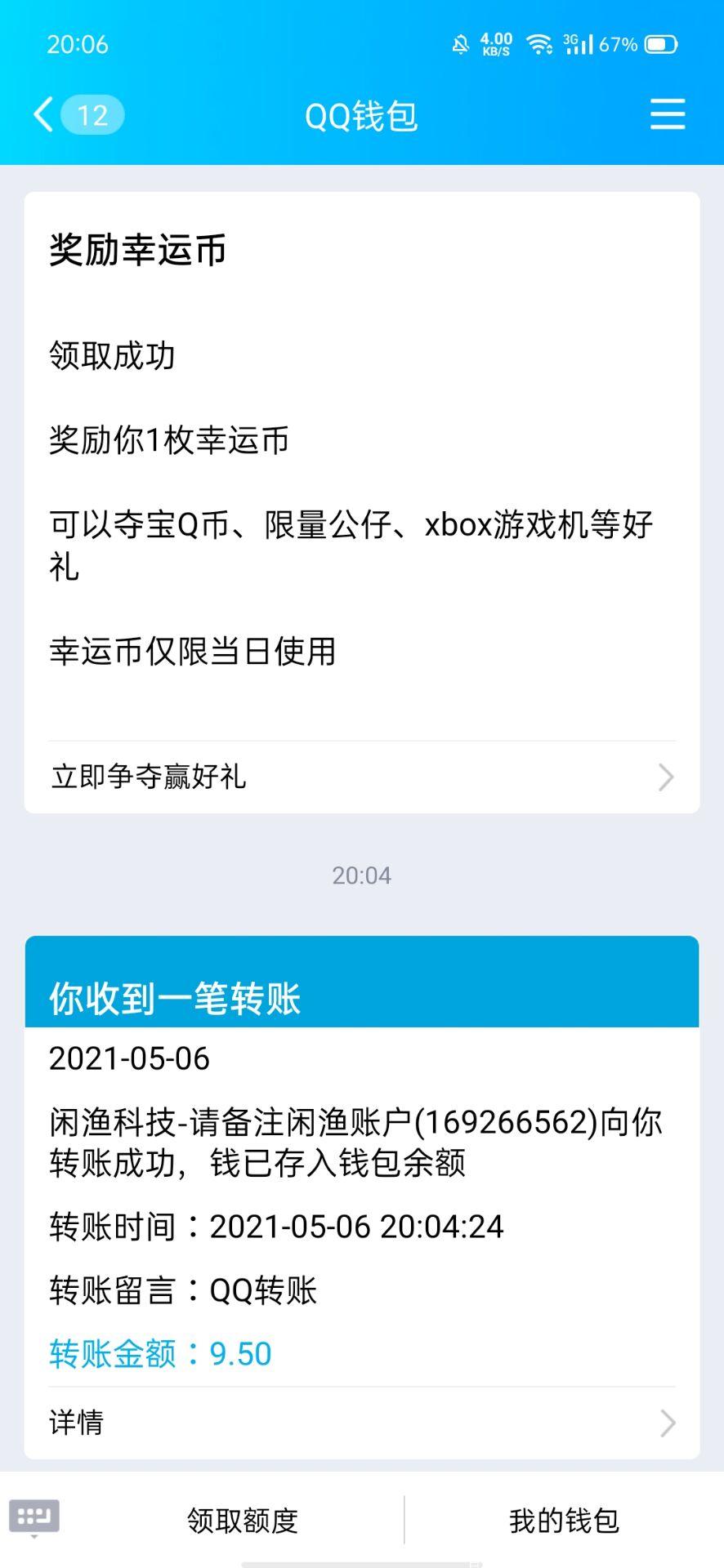
Task: View 详情 of the 9.50 transfer
Action: tap(361, 1423)
